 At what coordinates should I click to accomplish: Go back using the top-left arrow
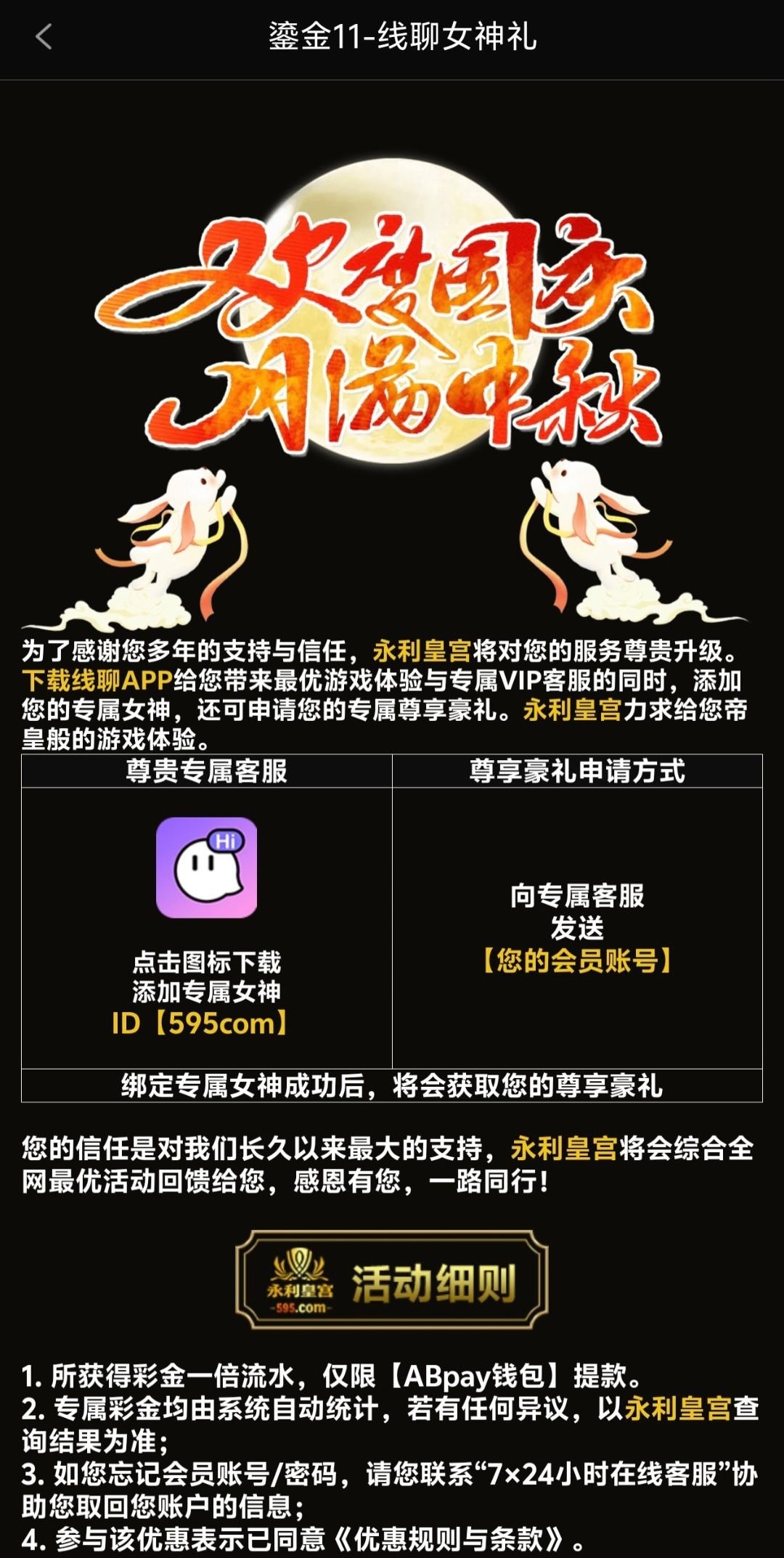pyautogui.click(x=44, y=36)
